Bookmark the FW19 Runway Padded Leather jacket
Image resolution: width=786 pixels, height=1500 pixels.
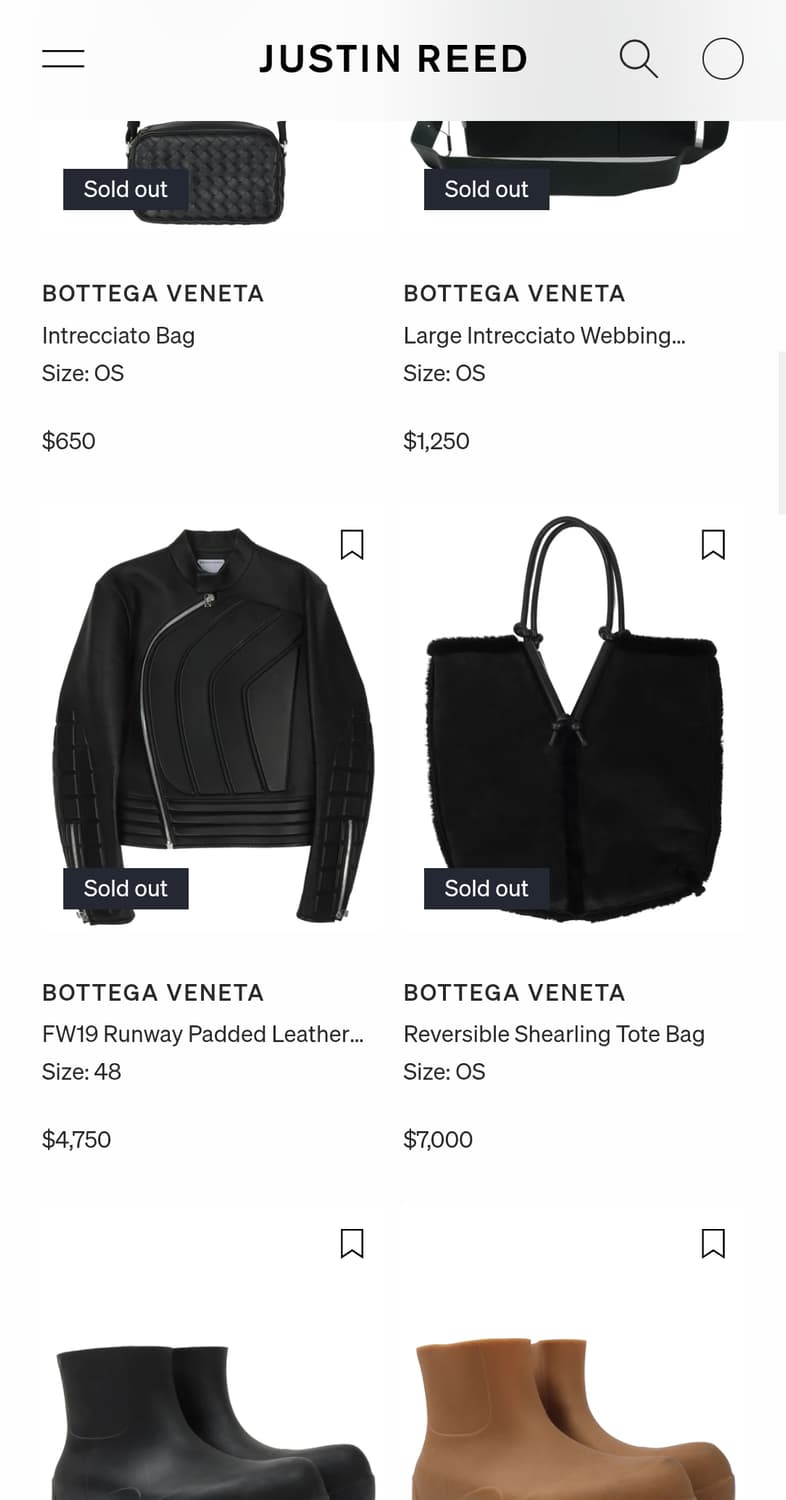352,544
